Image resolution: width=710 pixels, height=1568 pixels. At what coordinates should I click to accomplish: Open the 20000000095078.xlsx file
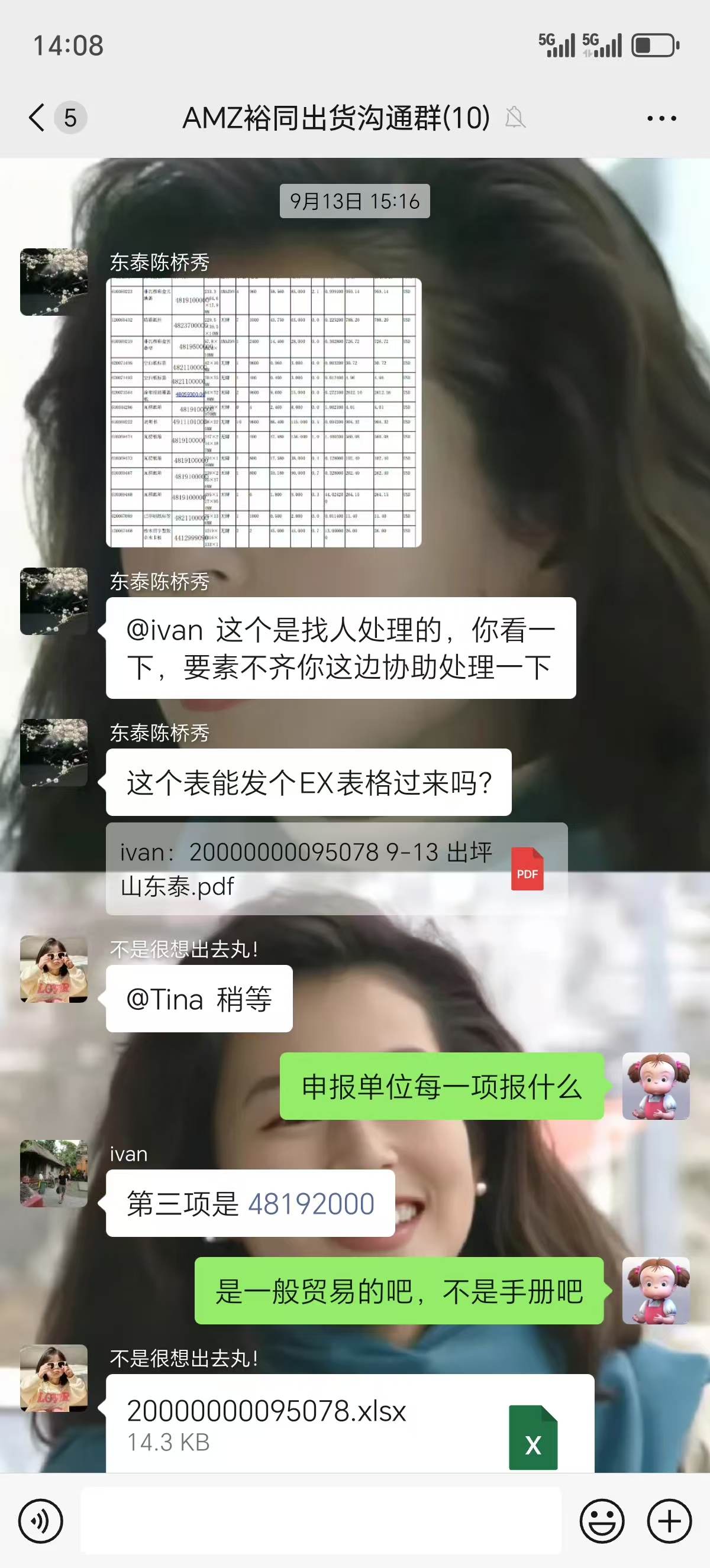[x=350, y=1424]
